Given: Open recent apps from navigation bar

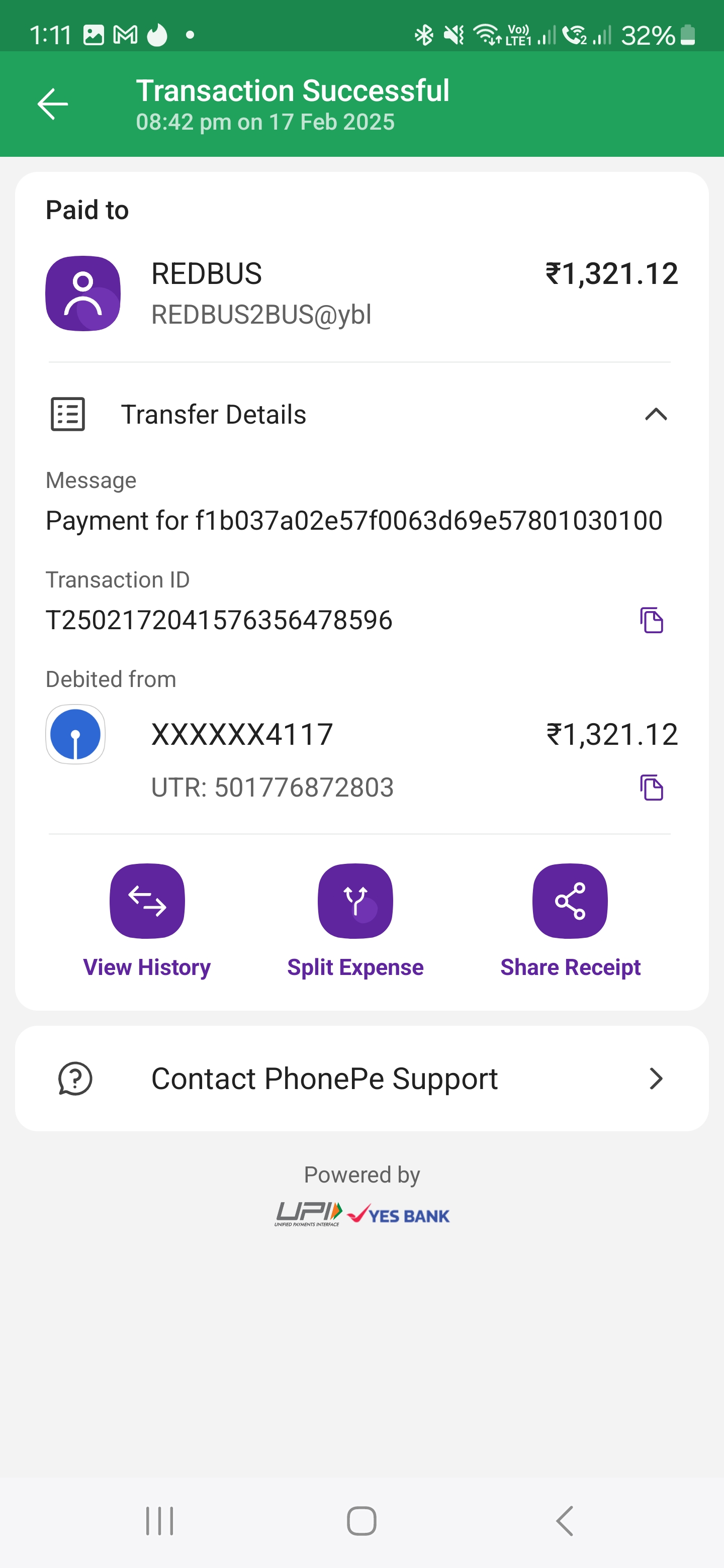Looking at the screenshot, I should pos(159,1521).
